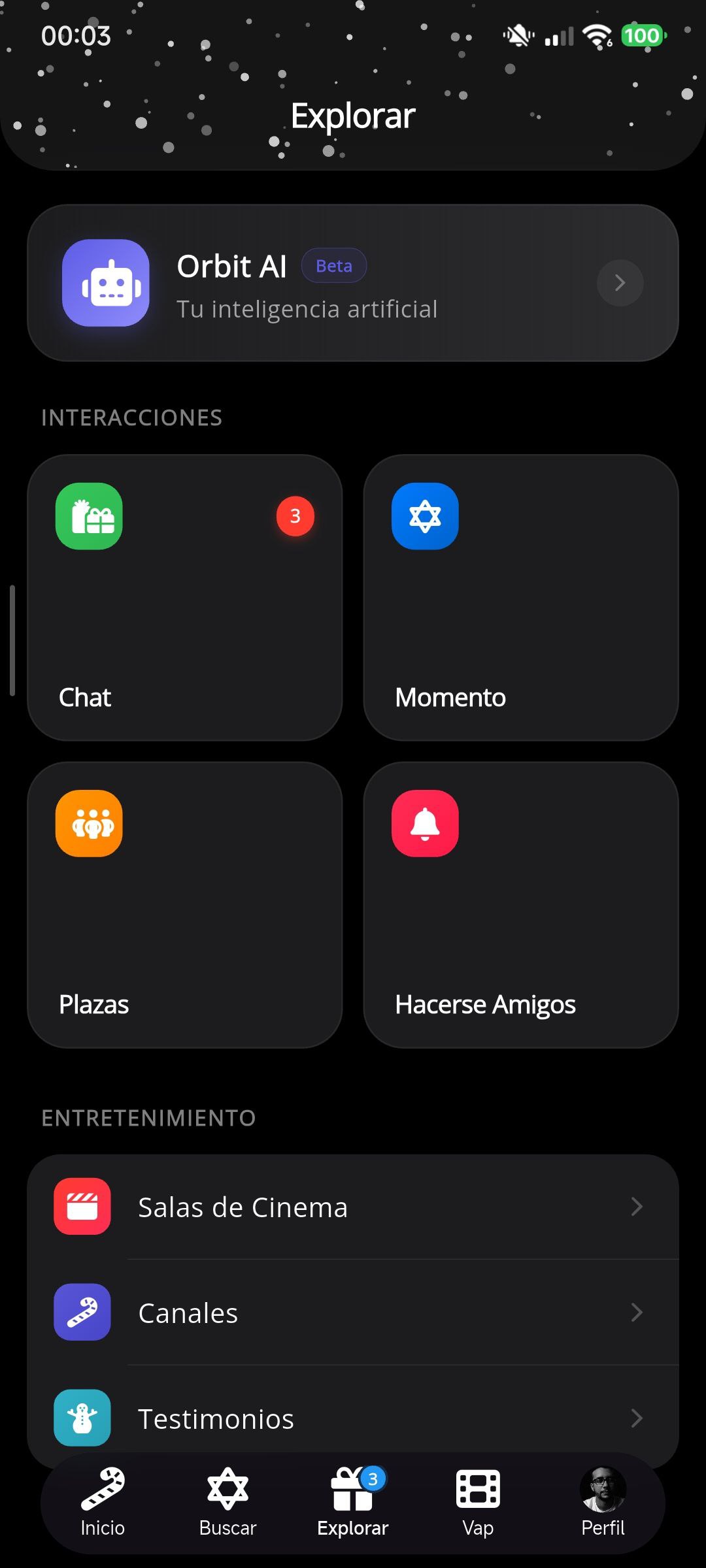706x1568 pixels.
Task: Go to Plazas
Action: tap(185, 905)
